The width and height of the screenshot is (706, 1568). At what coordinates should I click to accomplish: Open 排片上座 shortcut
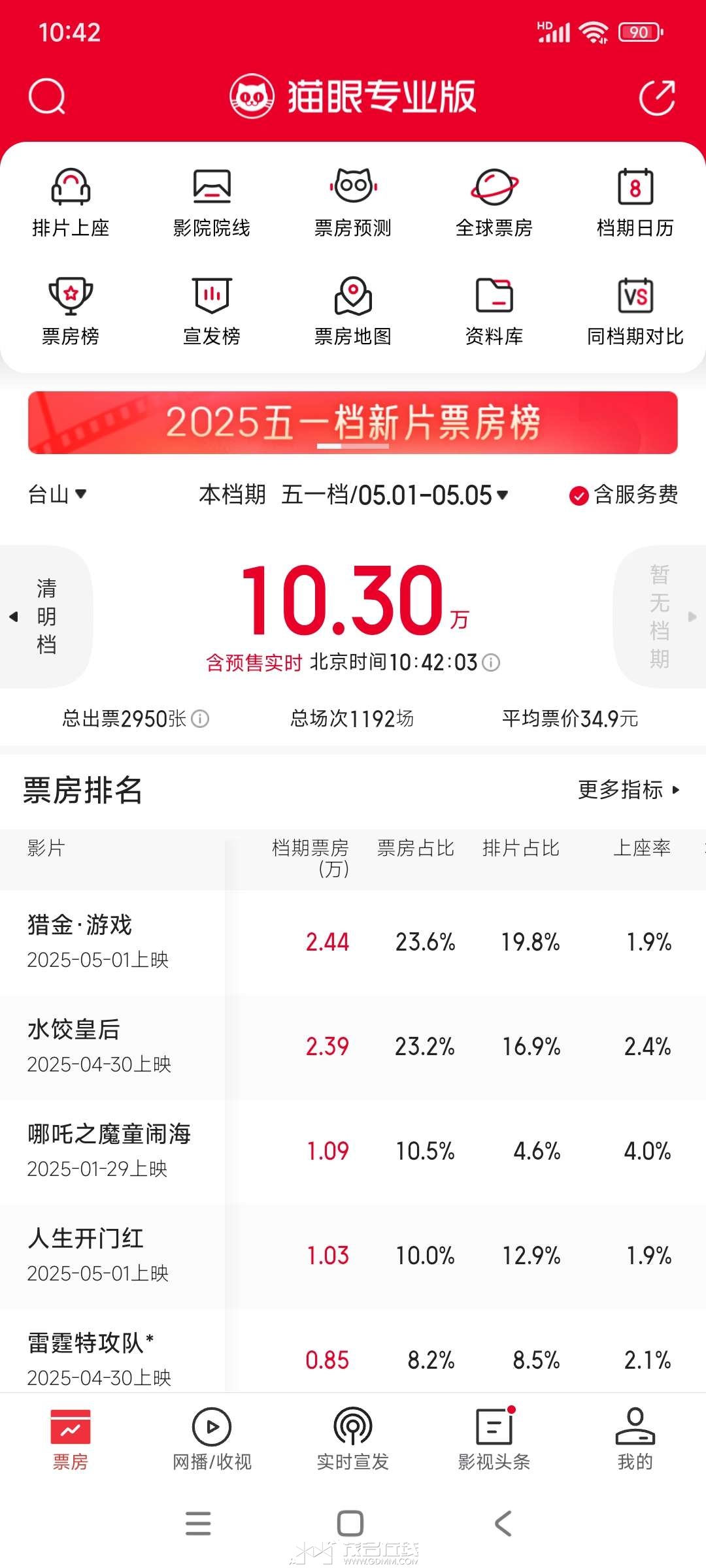71,203
